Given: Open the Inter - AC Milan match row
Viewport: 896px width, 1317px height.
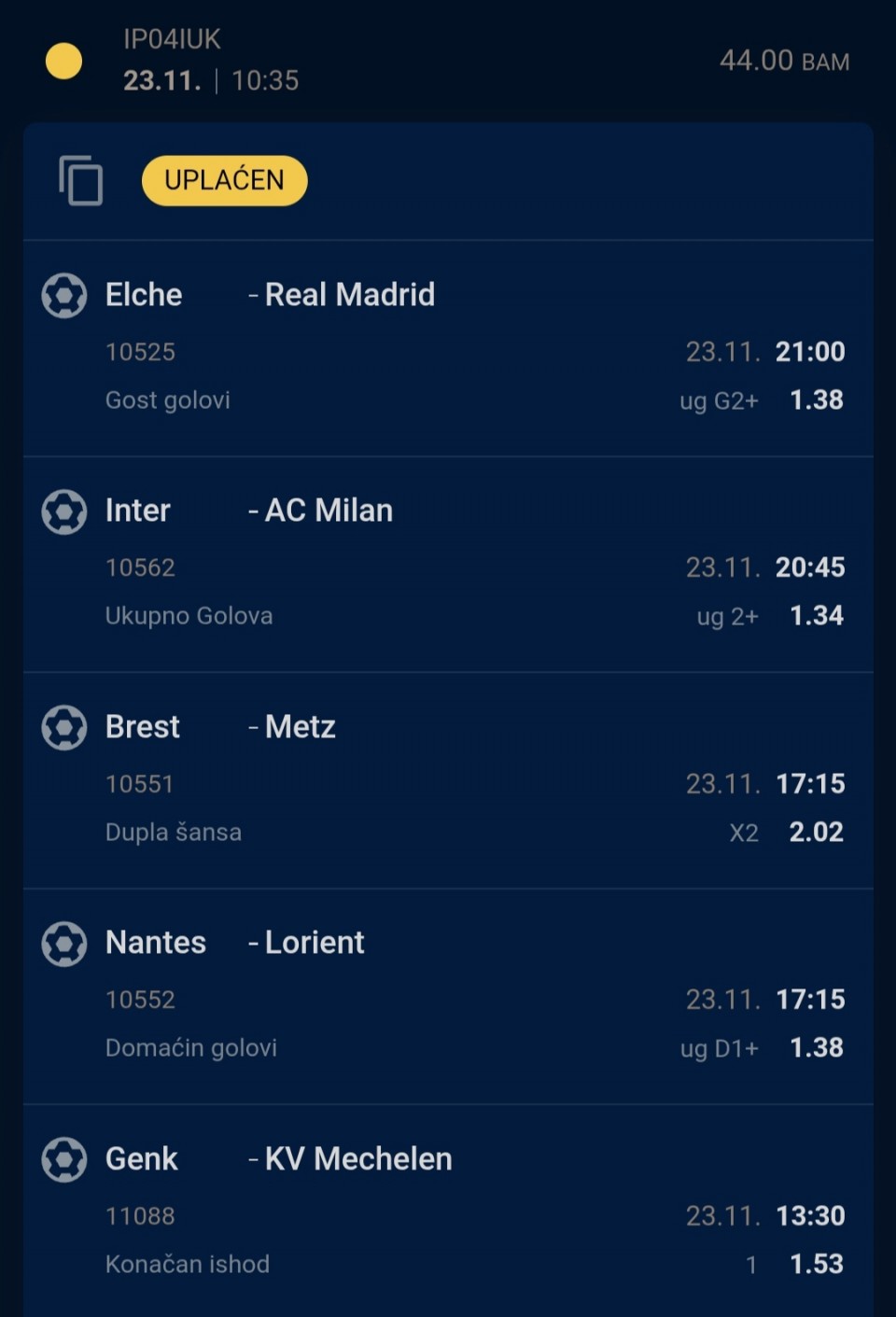Looking at the screenshot, I should coord(448,563).
